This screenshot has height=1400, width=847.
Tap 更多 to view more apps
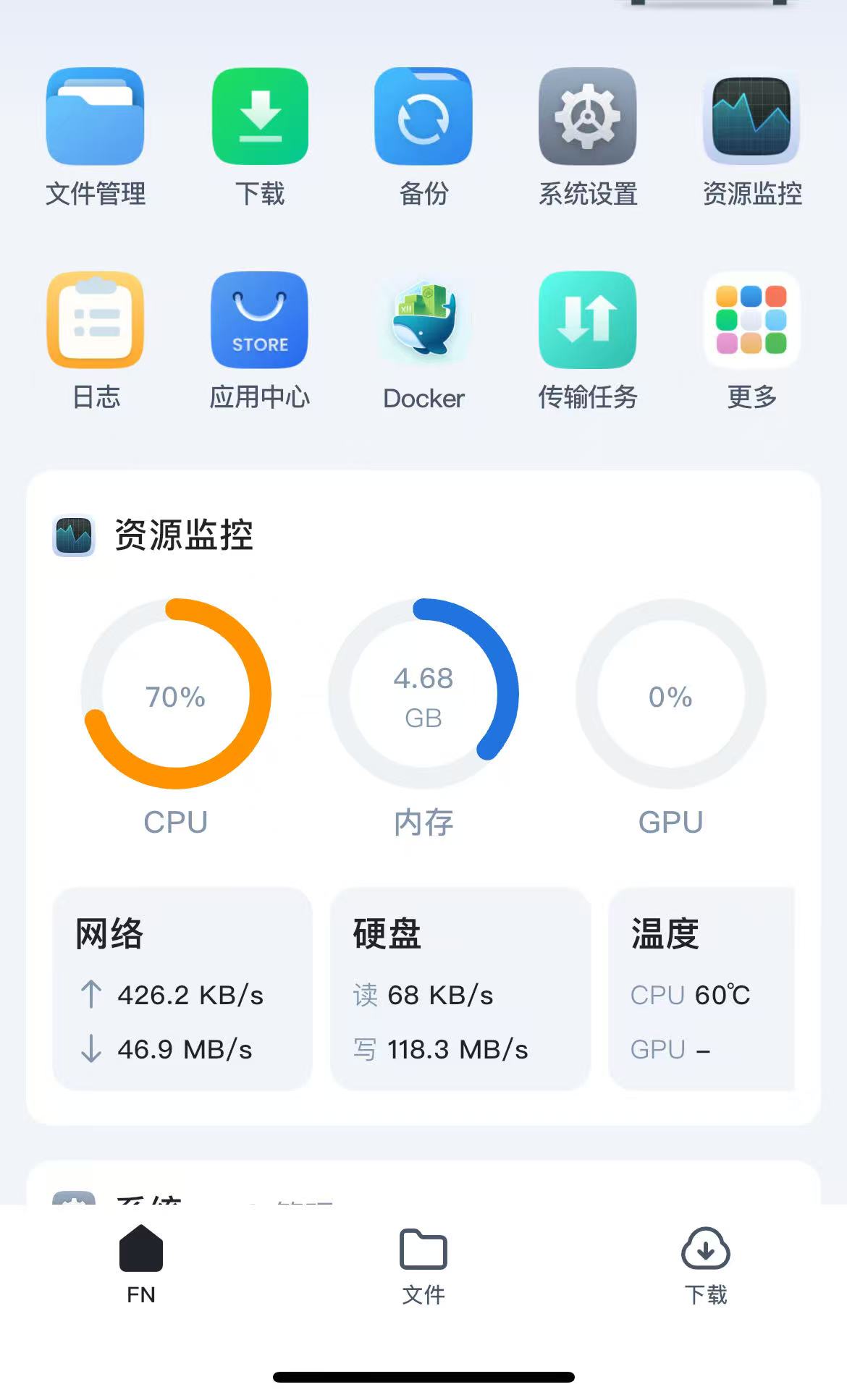751,320
